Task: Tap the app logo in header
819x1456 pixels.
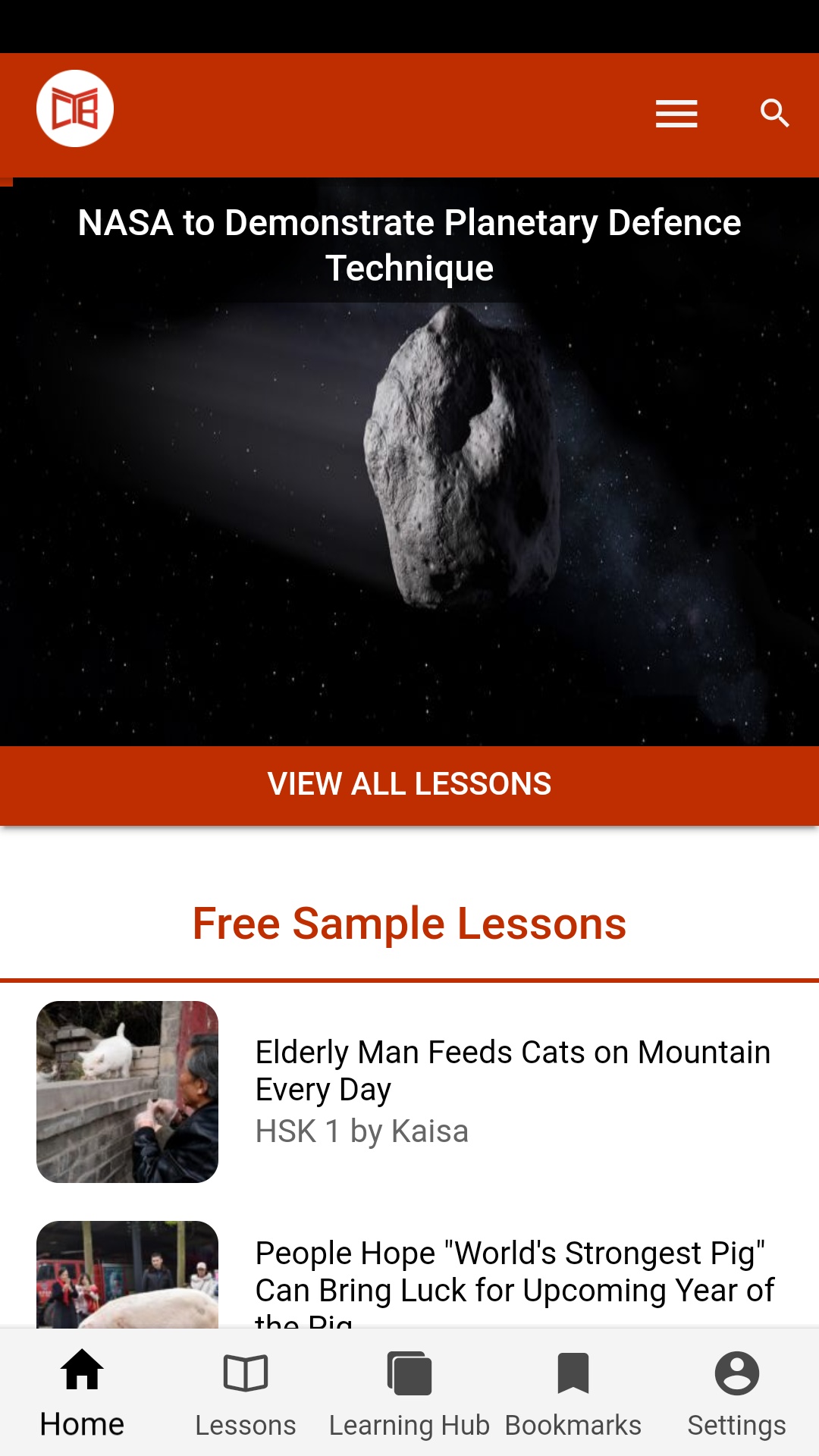Action: point(75,108)
